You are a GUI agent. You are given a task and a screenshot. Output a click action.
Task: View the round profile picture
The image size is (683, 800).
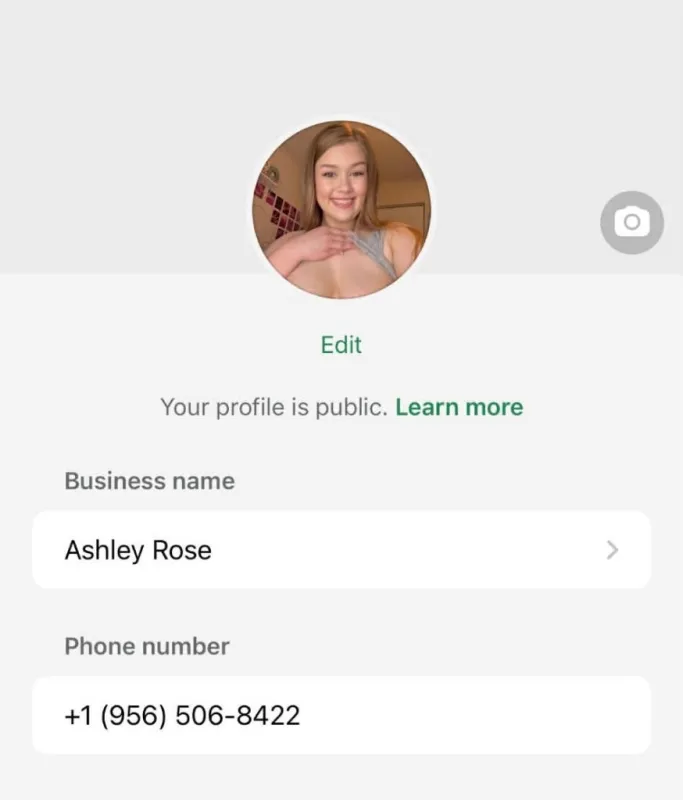click(x=341, y=210)
